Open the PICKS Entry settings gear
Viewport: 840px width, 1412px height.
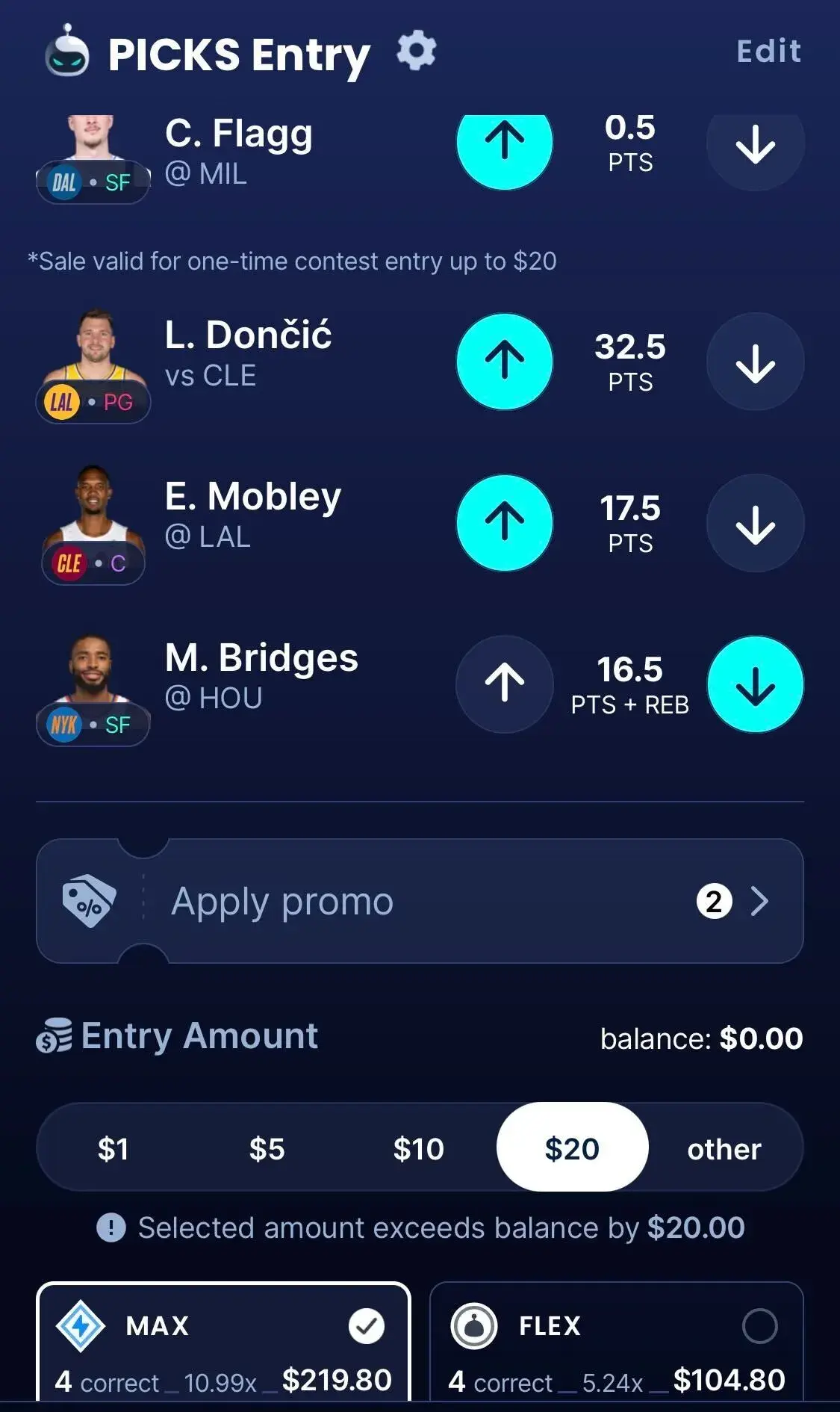tap(415, 53)
